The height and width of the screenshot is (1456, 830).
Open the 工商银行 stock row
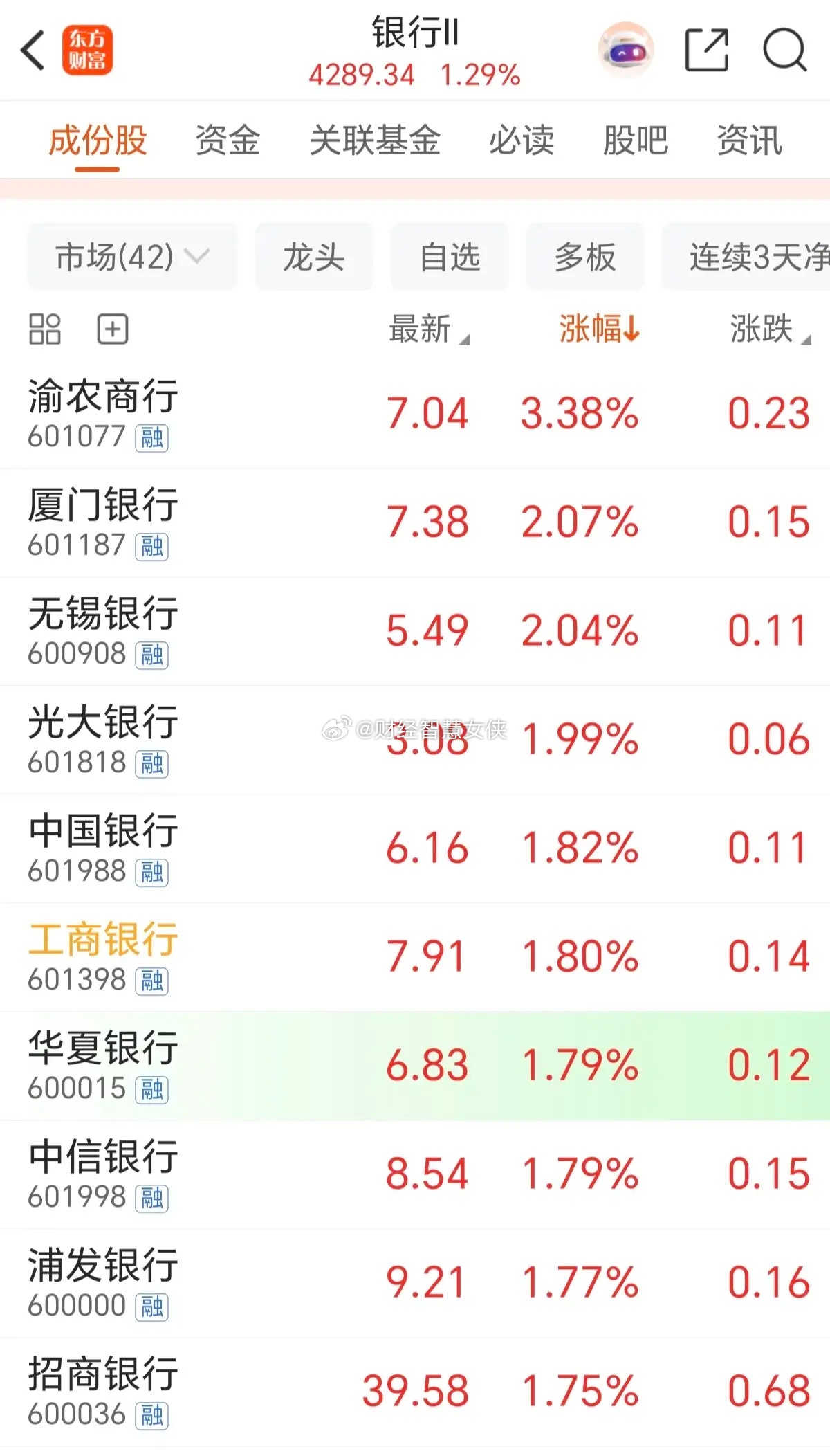click(x=415, y=957)
